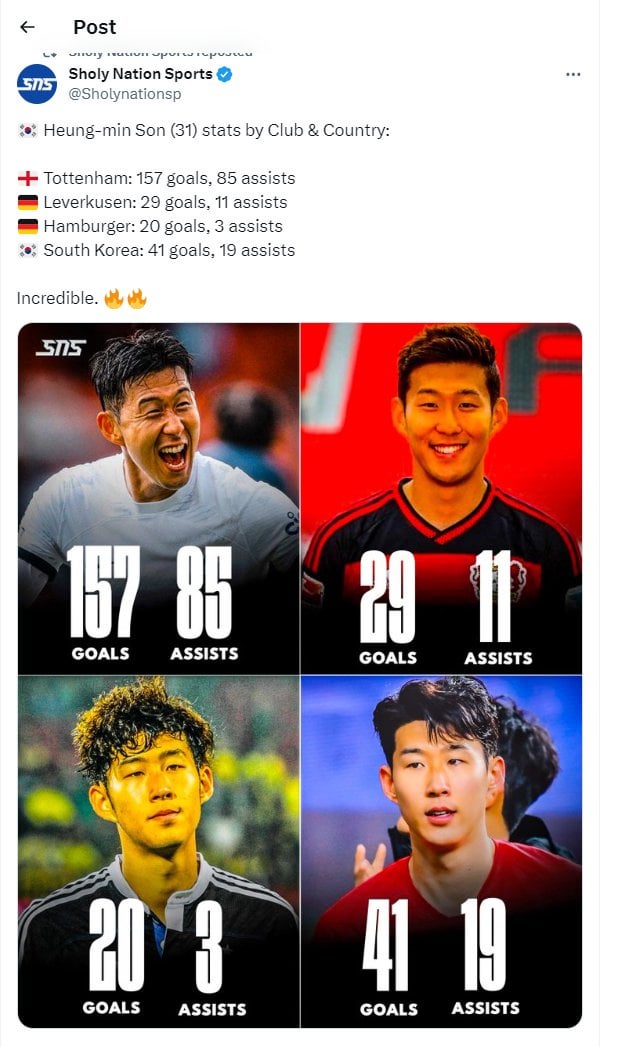Open the Leverkusen 29 goals image
Viewport: 626px width, 1047px height.
441,498
